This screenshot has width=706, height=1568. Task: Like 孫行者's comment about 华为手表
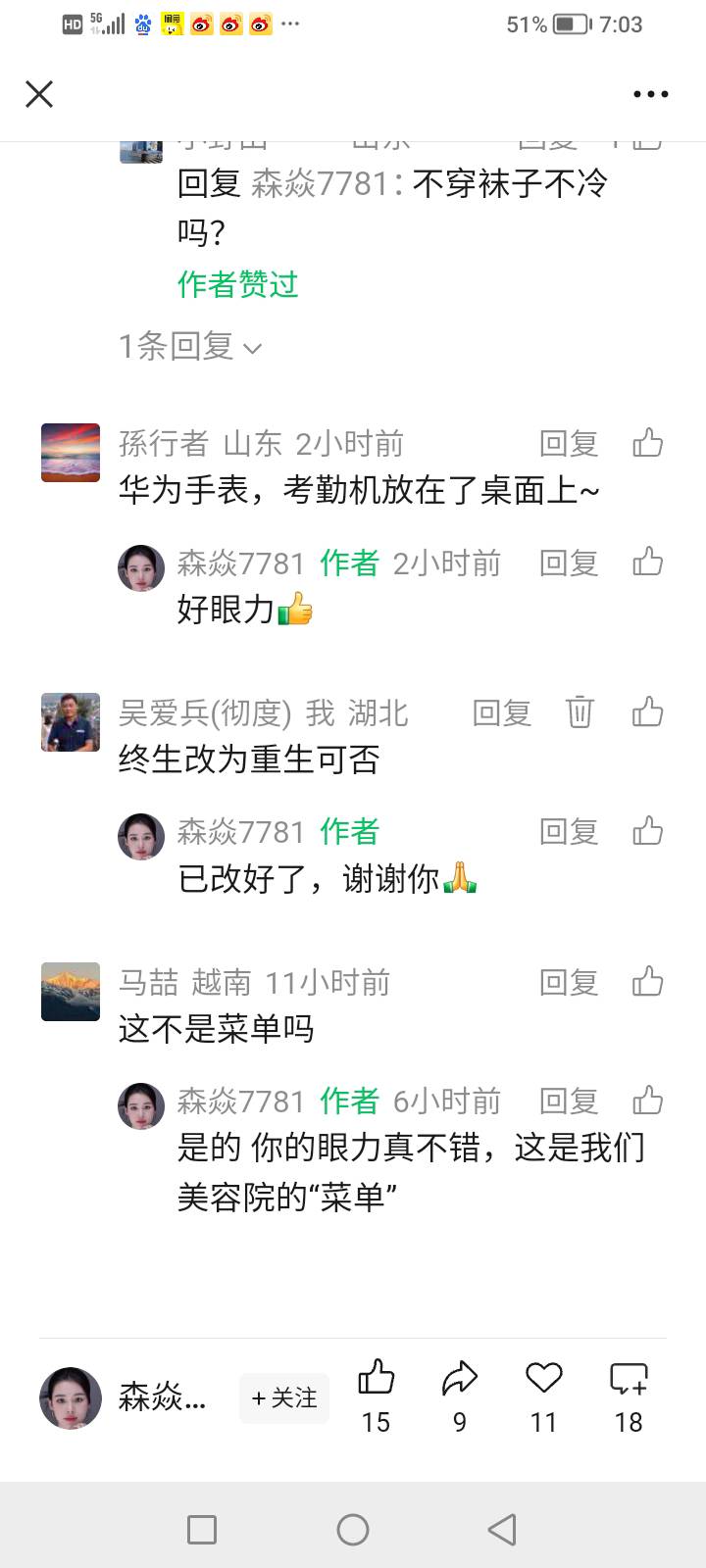(647, 444)
